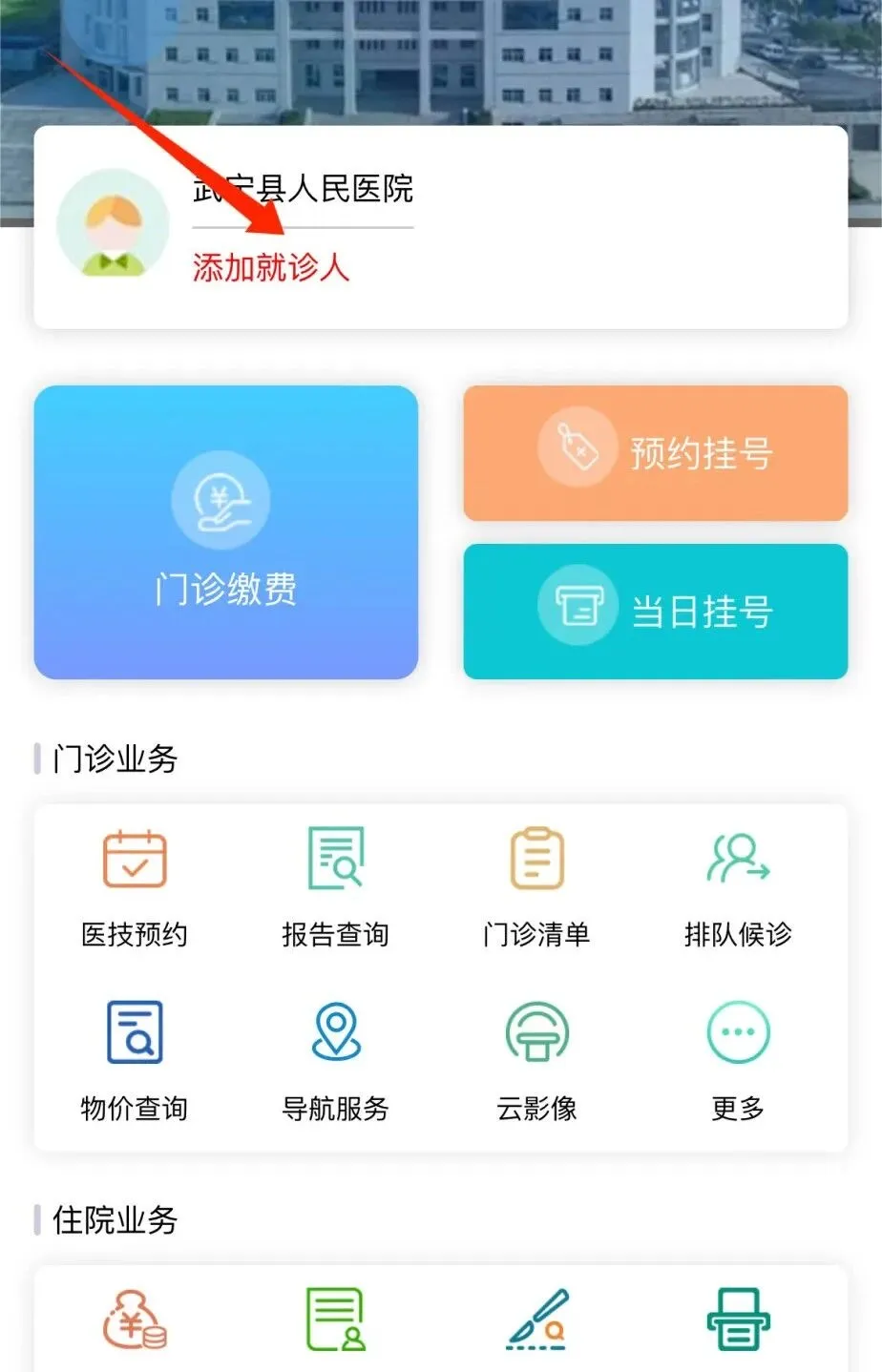This screenshot has width=882, height=1372.
Task: Open the 门诊缴费 payment card
Action: [226, 532]
